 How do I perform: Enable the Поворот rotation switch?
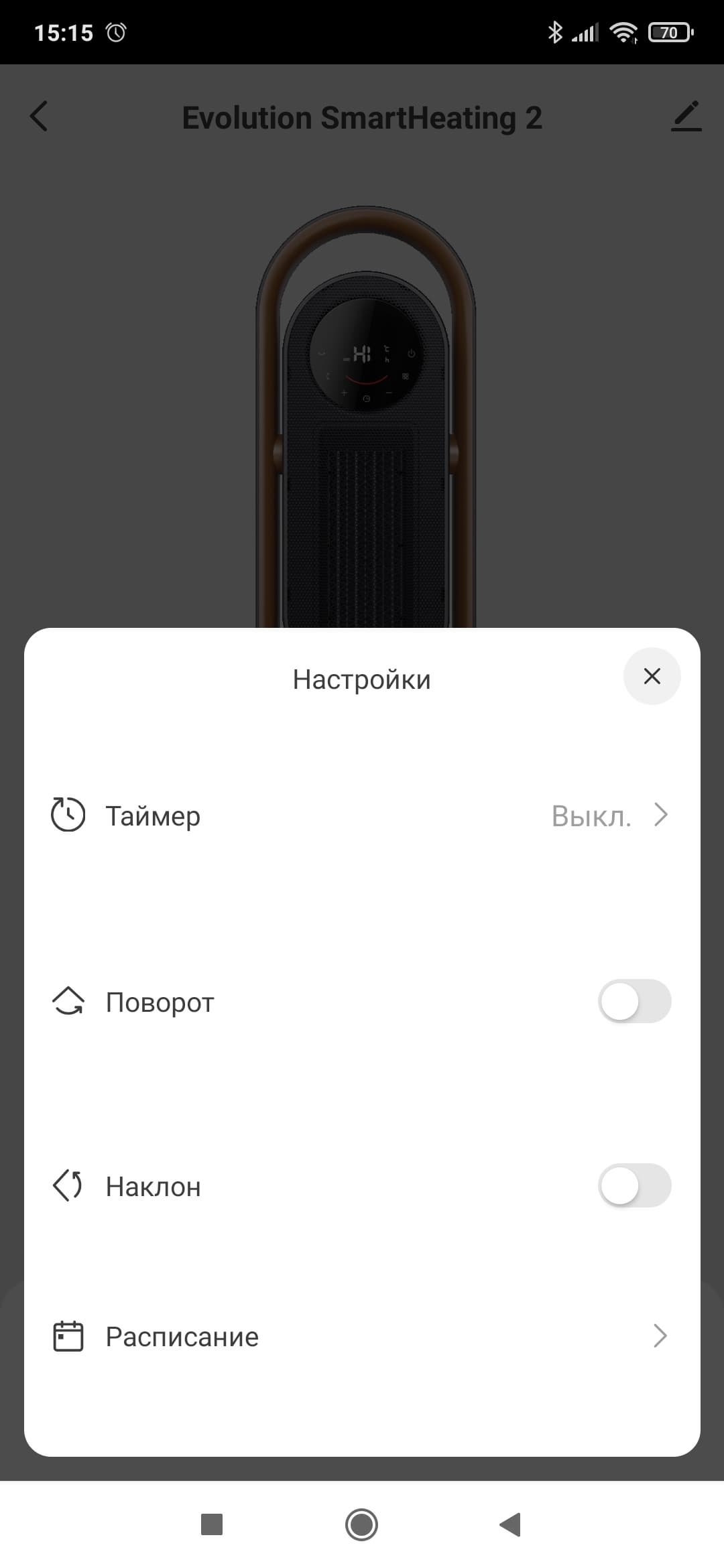[x=634, y=1002]
